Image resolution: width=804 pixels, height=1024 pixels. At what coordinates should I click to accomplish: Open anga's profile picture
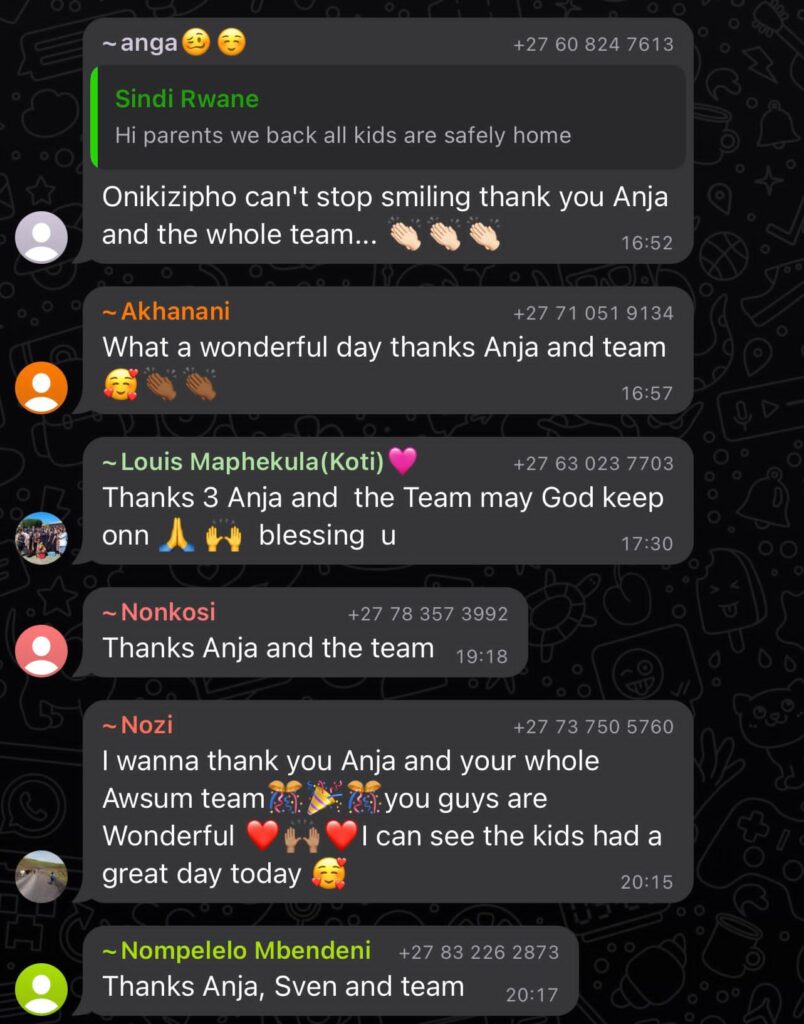(x=42, y=238)
